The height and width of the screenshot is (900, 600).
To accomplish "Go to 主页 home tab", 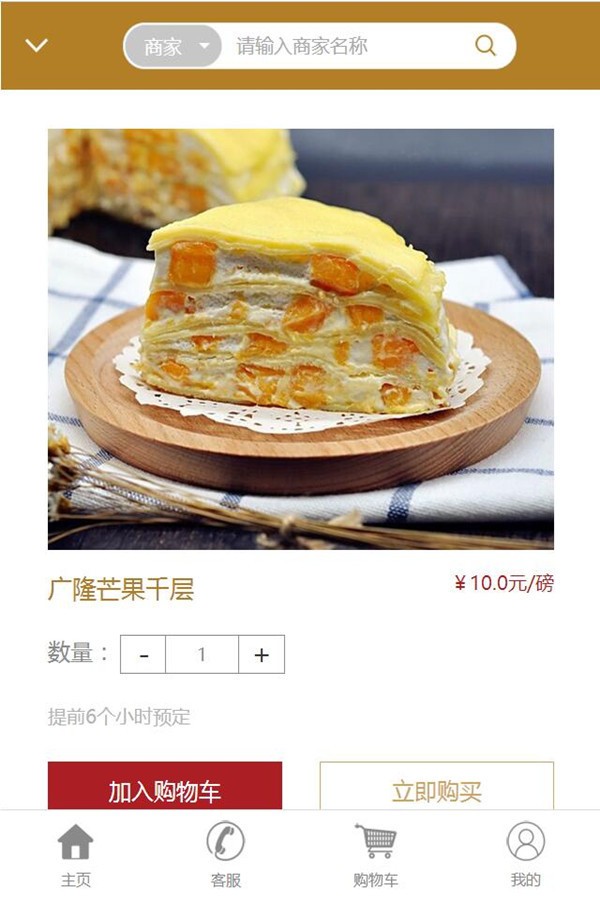I will point(75,855).
